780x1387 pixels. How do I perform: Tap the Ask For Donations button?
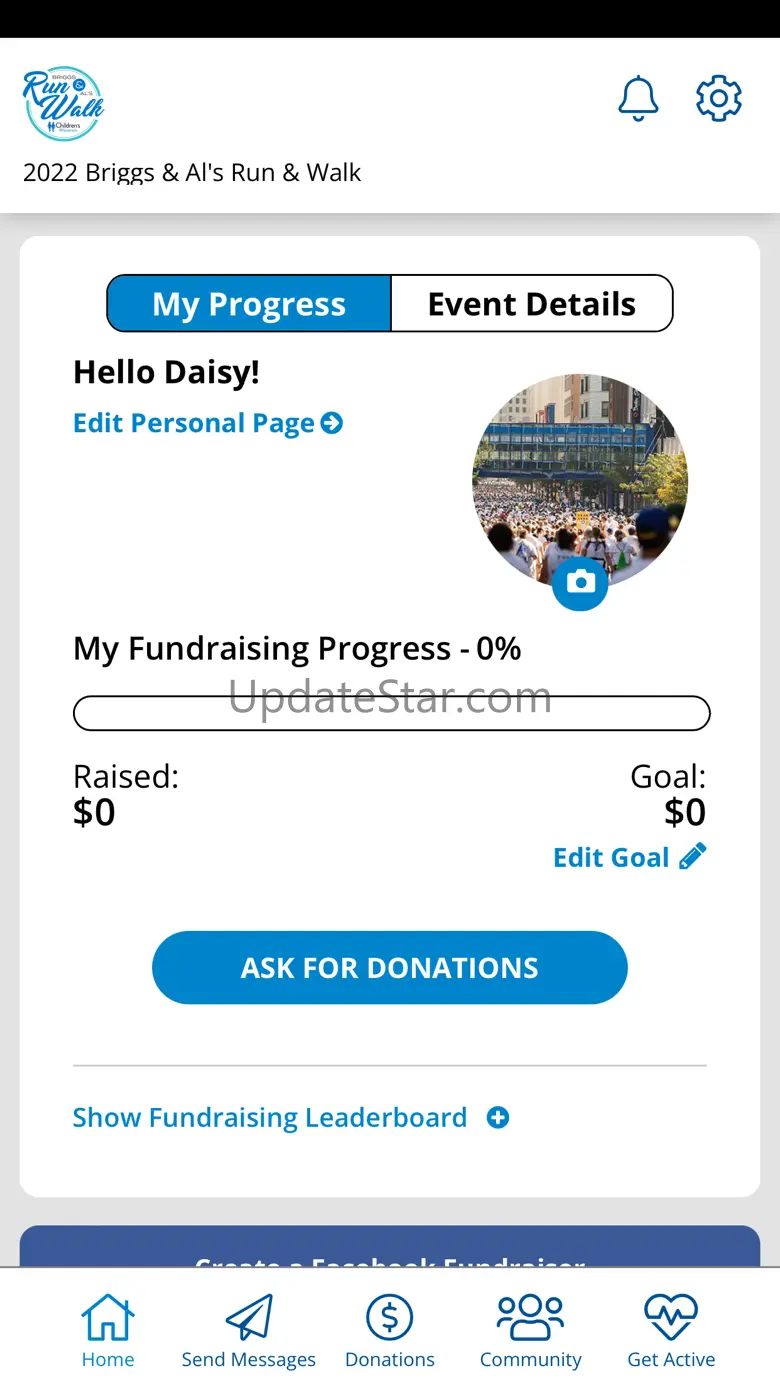click(390, 967)
